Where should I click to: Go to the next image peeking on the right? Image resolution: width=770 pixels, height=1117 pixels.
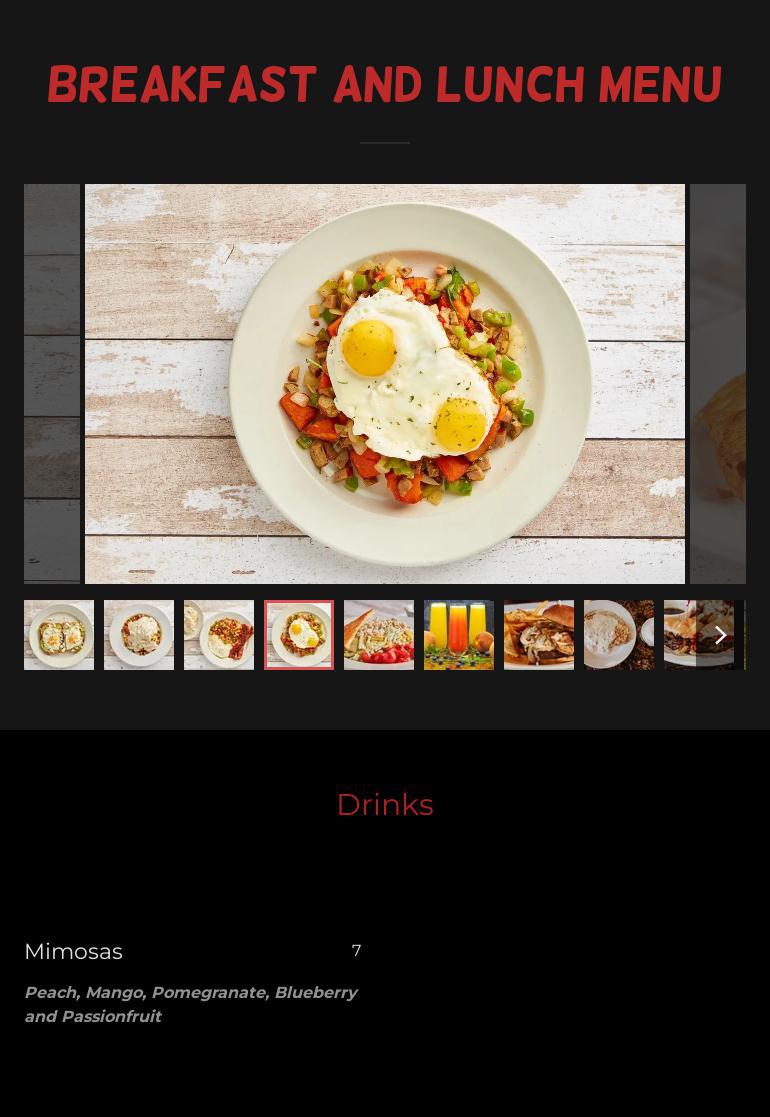tap(718, 384)
